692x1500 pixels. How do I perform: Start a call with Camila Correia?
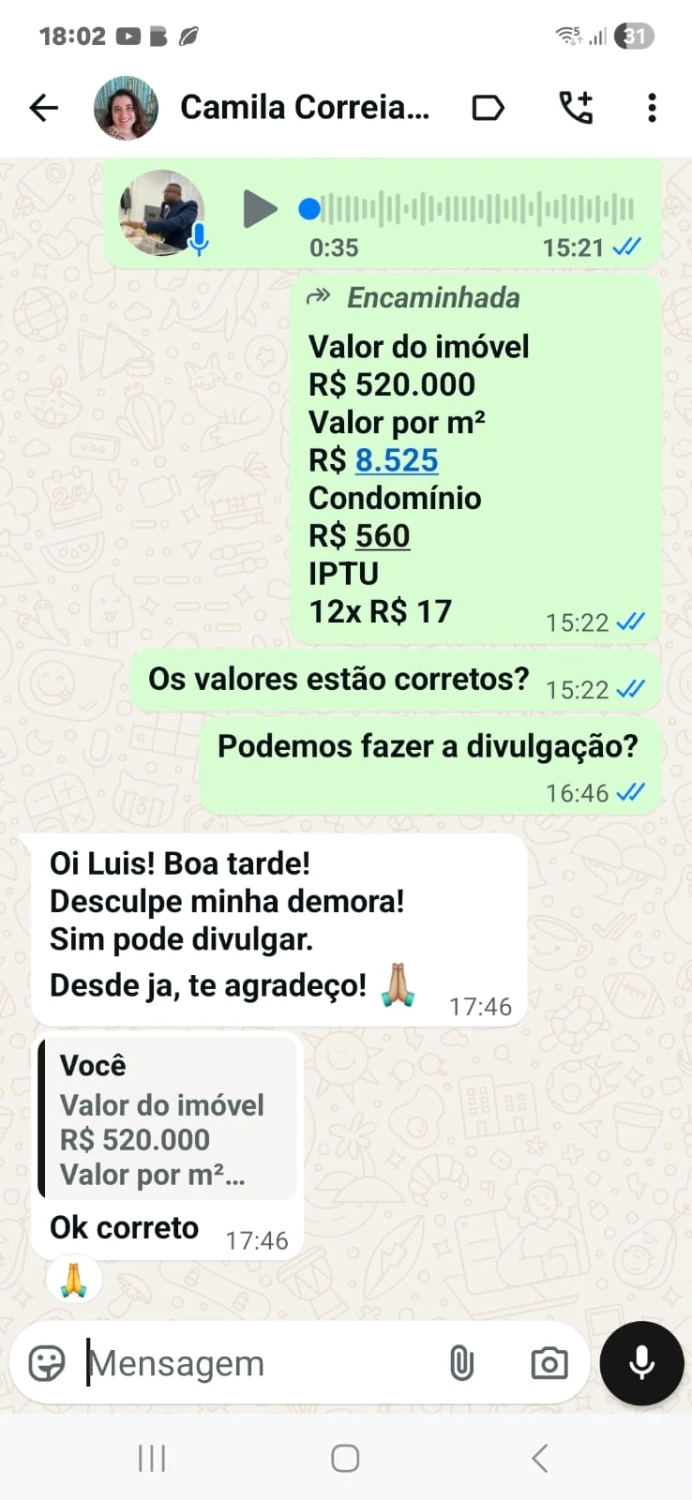pos(575,108)
